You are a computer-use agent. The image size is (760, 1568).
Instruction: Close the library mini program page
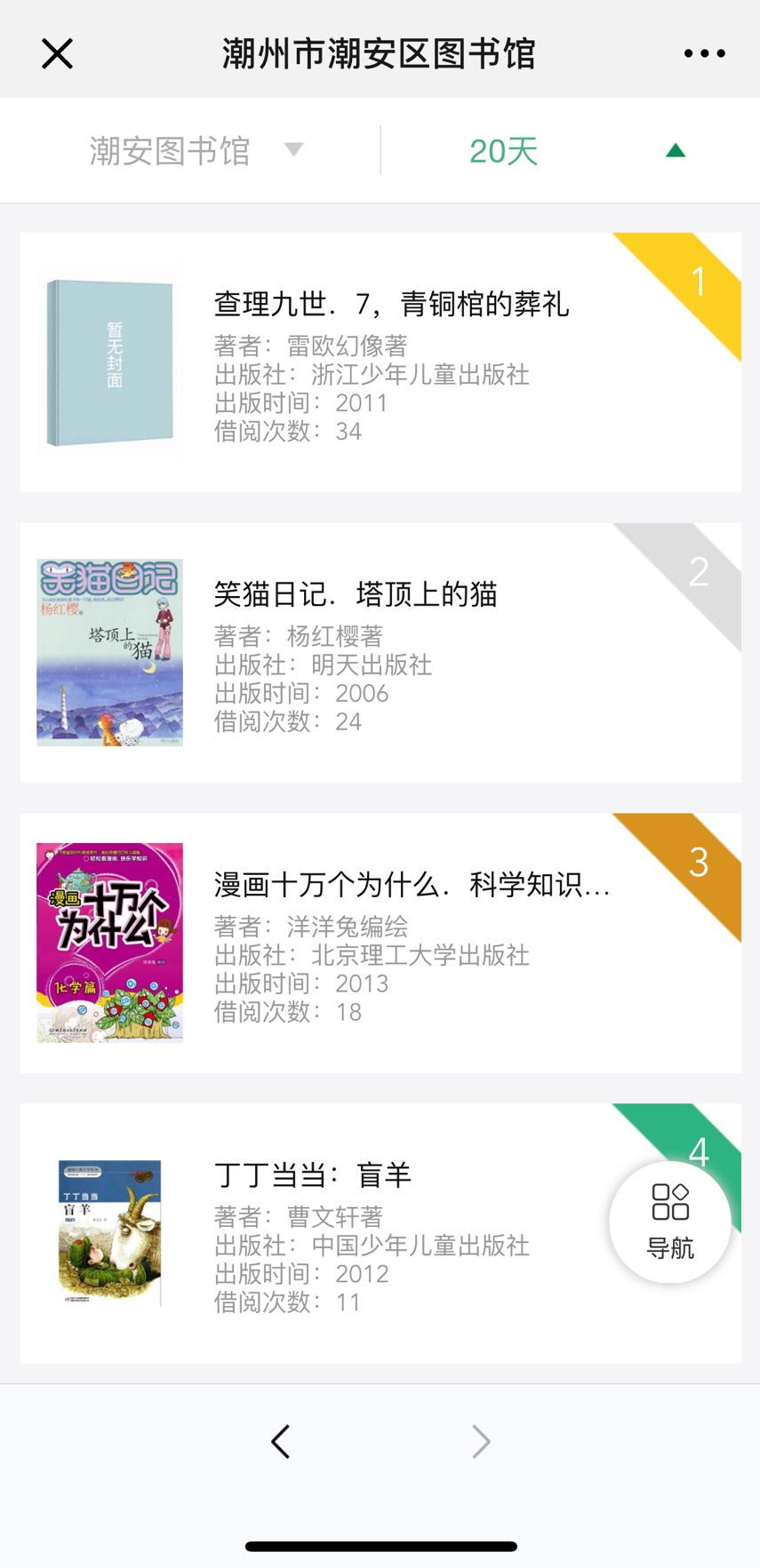[x=57, y=54]
